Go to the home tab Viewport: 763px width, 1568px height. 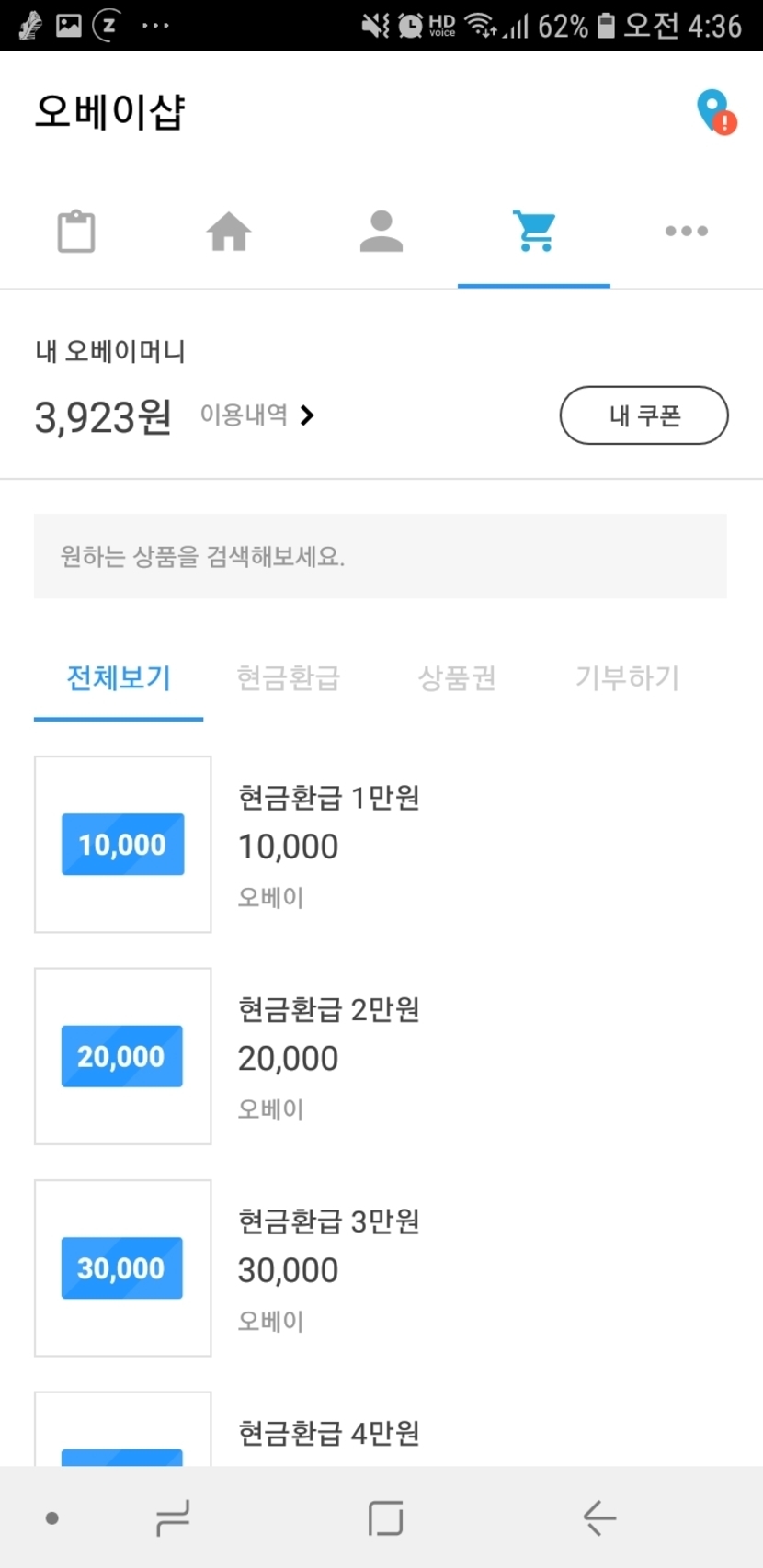click(229, 232)
